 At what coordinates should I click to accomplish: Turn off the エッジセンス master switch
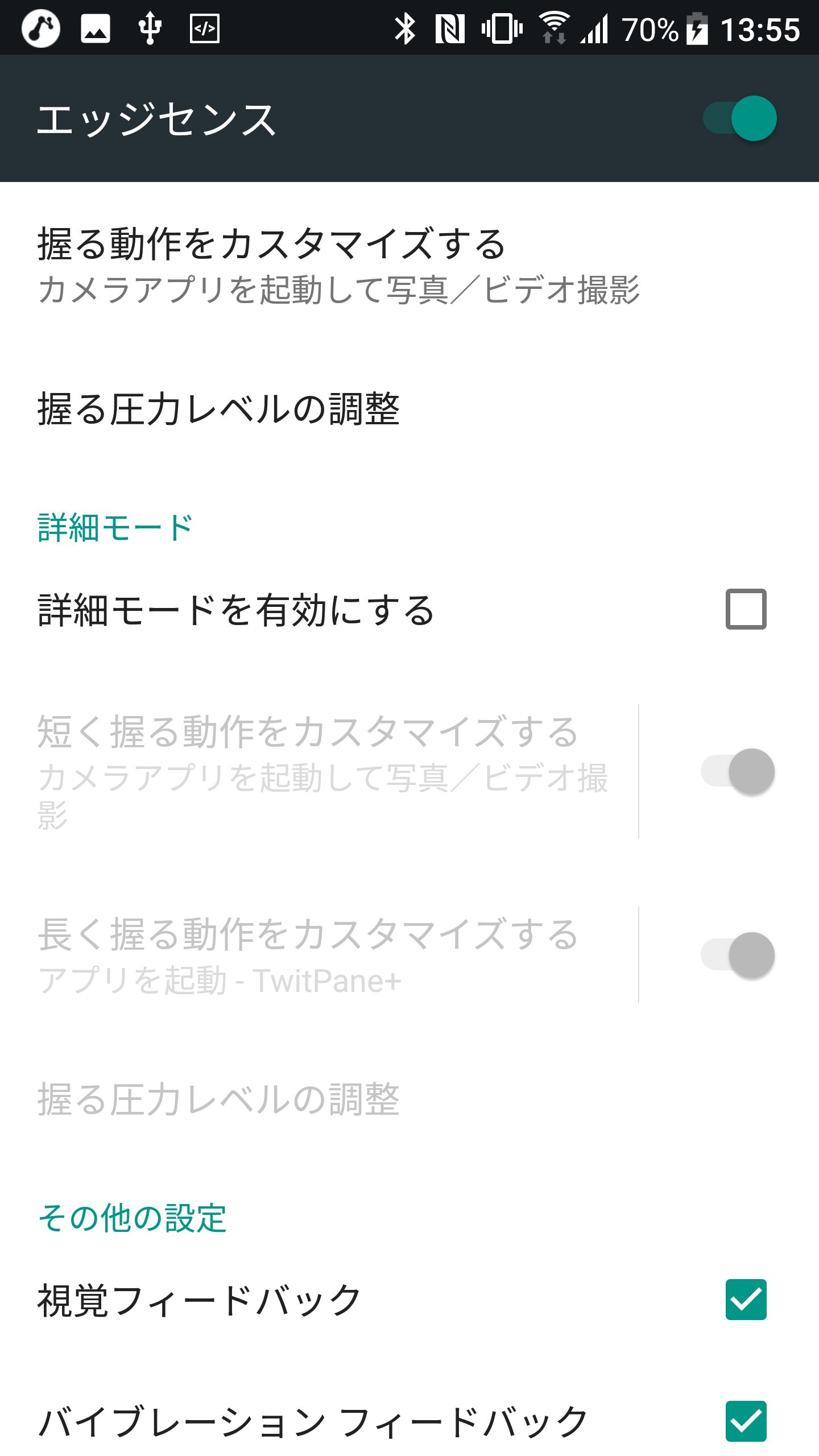click(739, 118)
